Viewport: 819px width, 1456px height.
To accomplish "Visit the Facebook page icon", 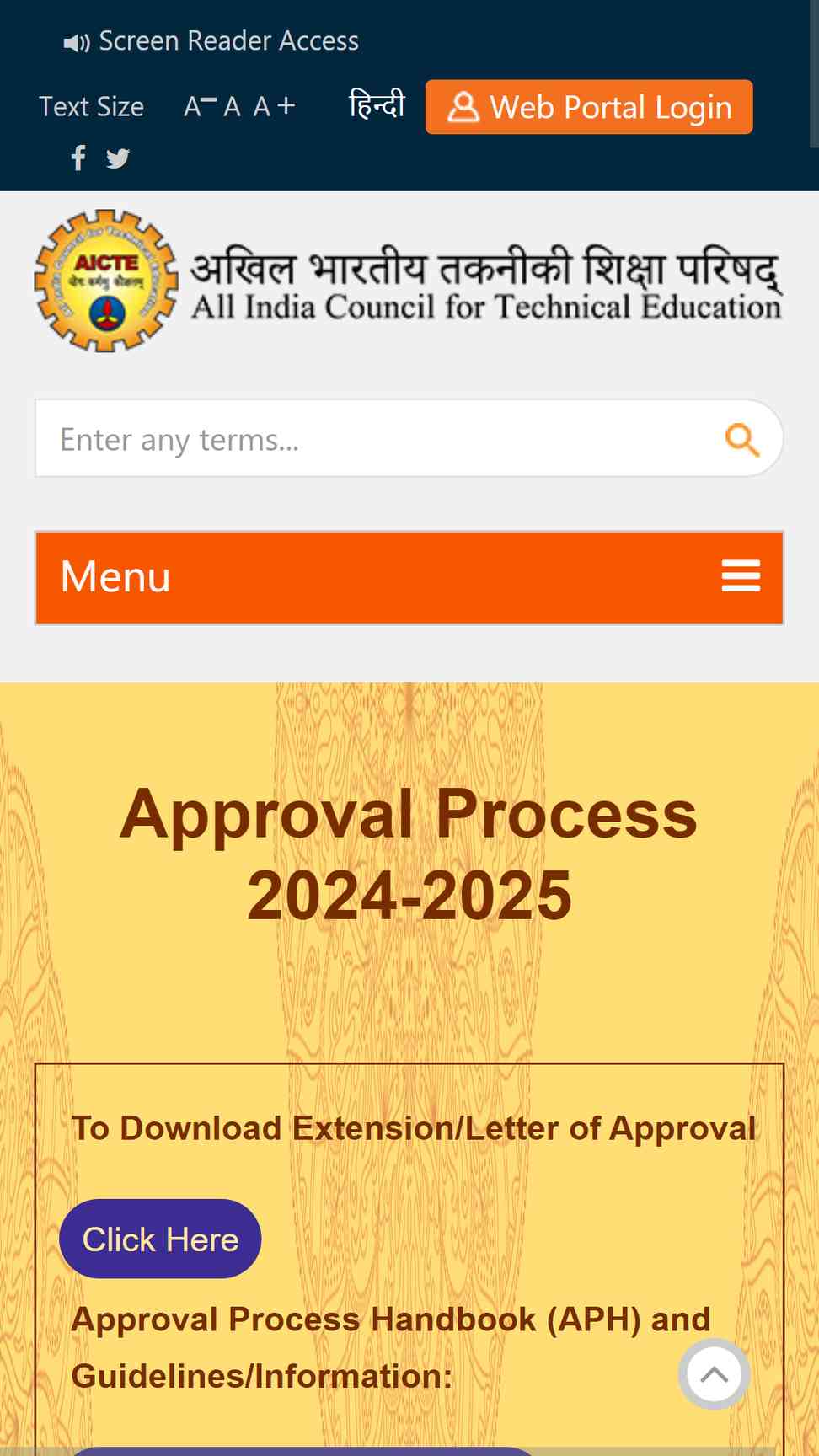I will [78, 158].
